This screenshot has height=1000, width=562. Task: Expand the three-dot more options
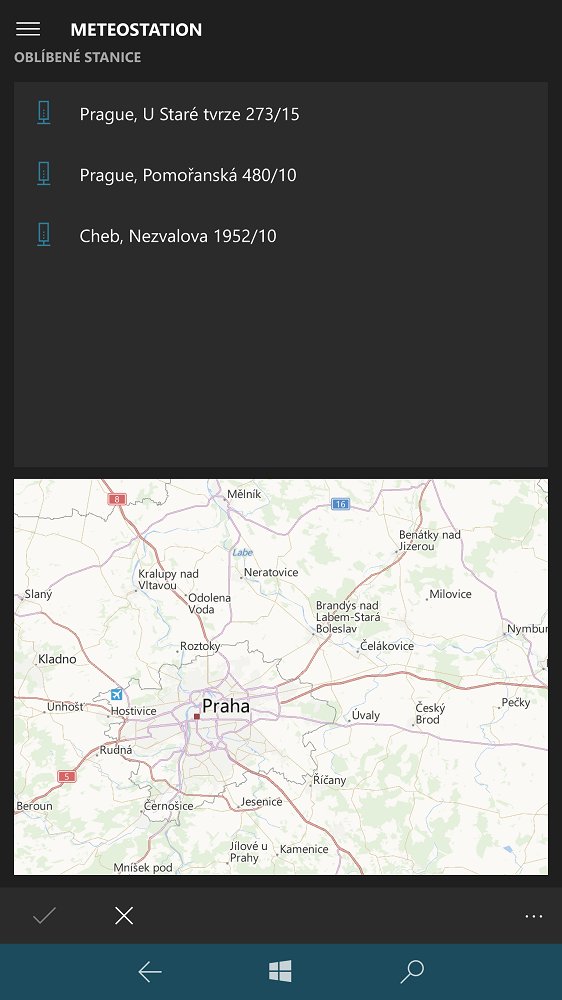(x=533, y=916)
